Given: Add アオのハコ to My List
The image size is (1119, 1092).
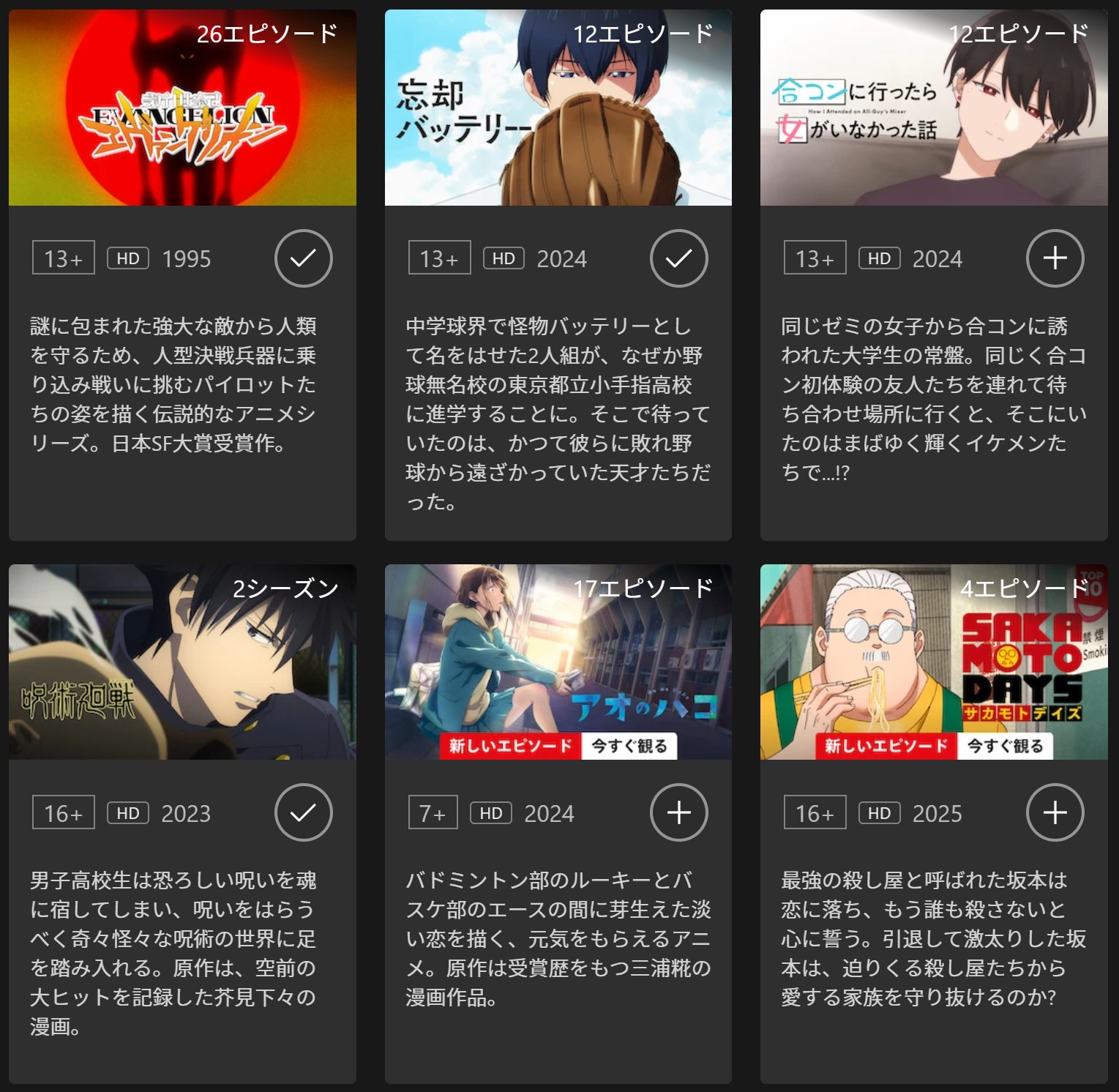Looking at the screenshot, I should pos(678,812).
